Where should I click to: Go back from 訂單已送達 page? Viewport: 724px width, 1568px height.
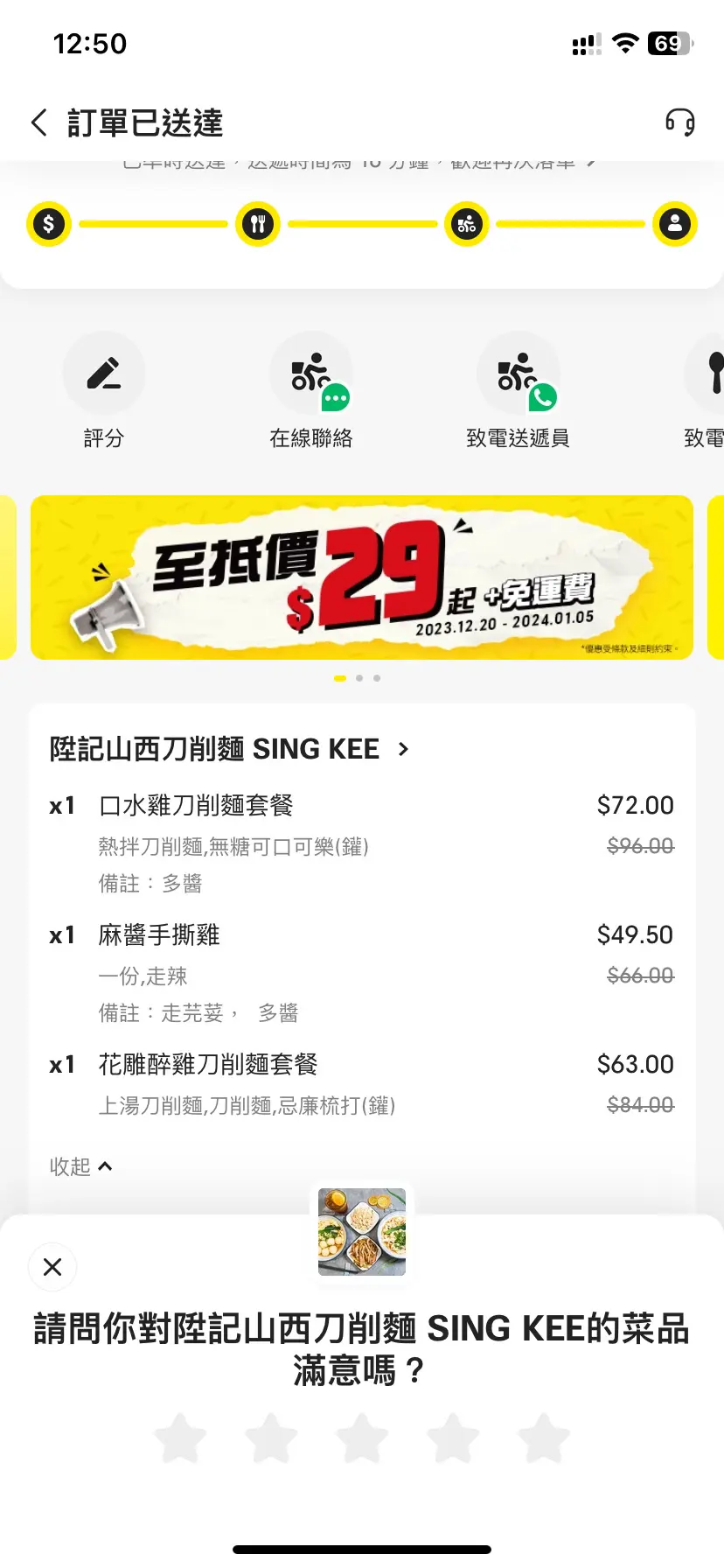[39, 122]
